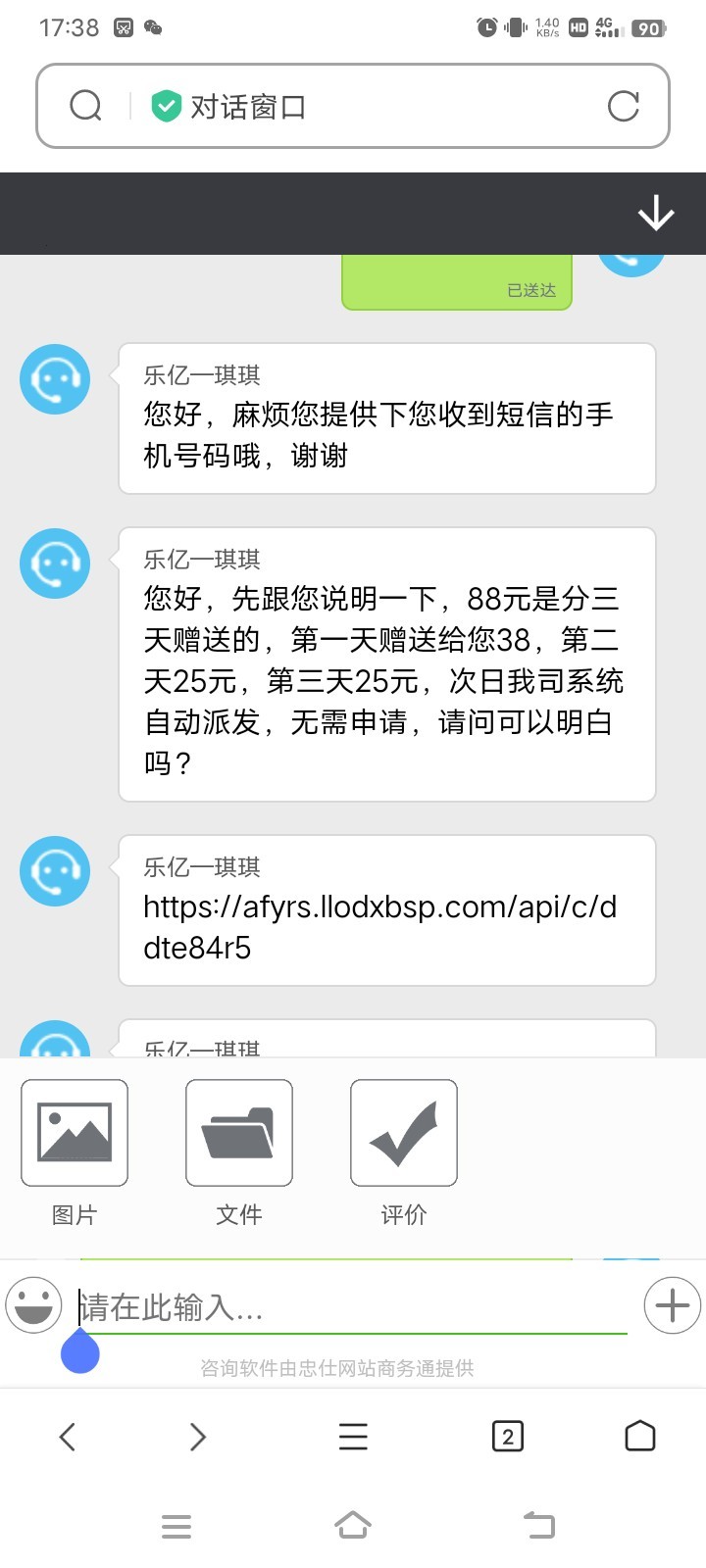Focus the 请在此输入 message field
This screenshot has height=1568, width=706.
(x=353, y=1307)
